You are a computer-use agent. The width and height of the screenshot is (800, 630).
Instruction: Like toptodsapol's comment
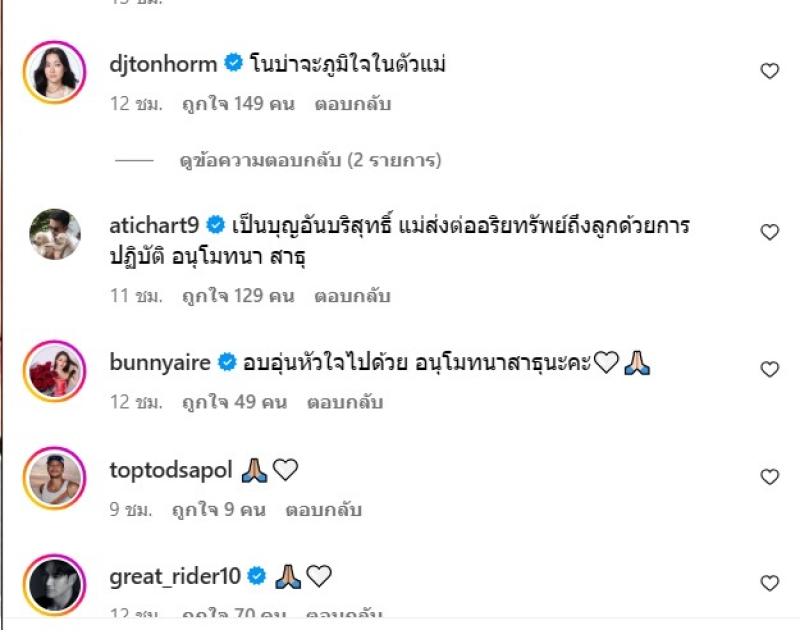coord(769,477)
